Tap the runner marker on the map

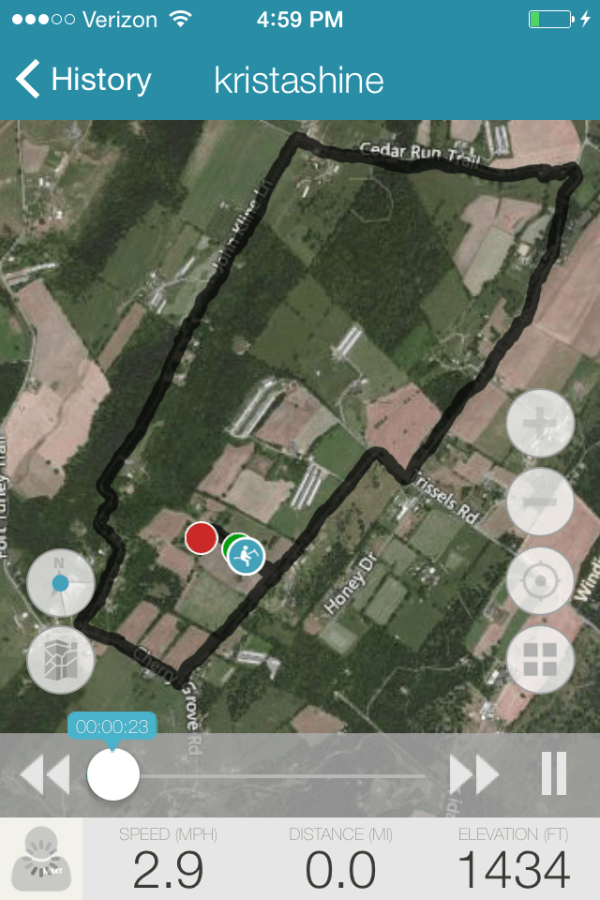point(246,555)
